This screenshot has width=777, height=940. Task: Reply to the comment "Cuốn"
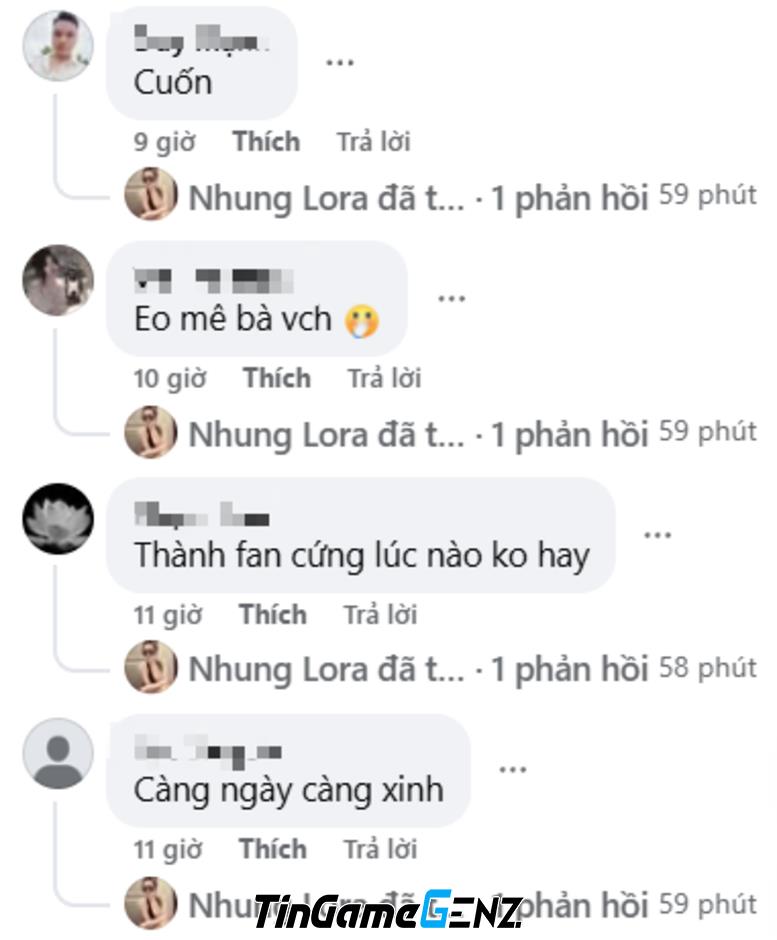[x=373, y=142]
